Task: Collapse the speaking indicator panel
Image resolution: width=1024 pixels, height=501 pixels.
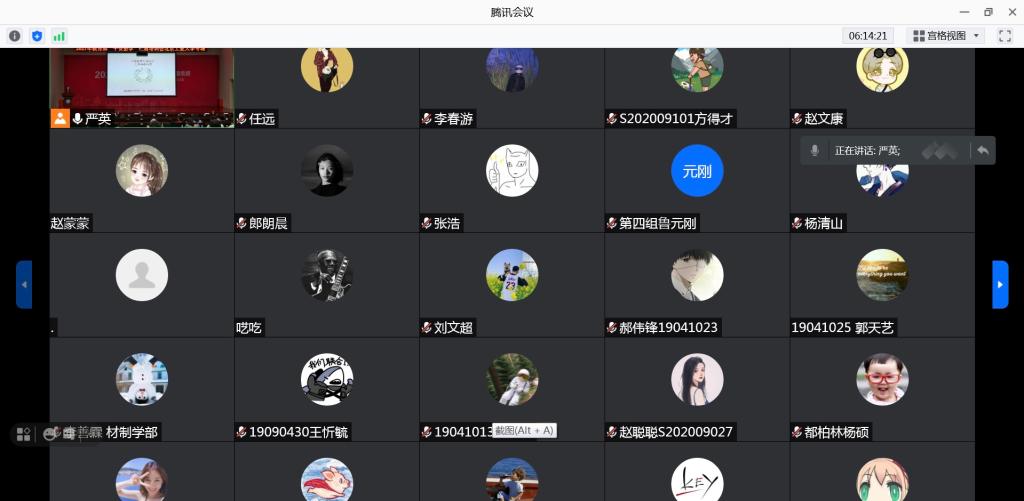Action: coord(983,150)
